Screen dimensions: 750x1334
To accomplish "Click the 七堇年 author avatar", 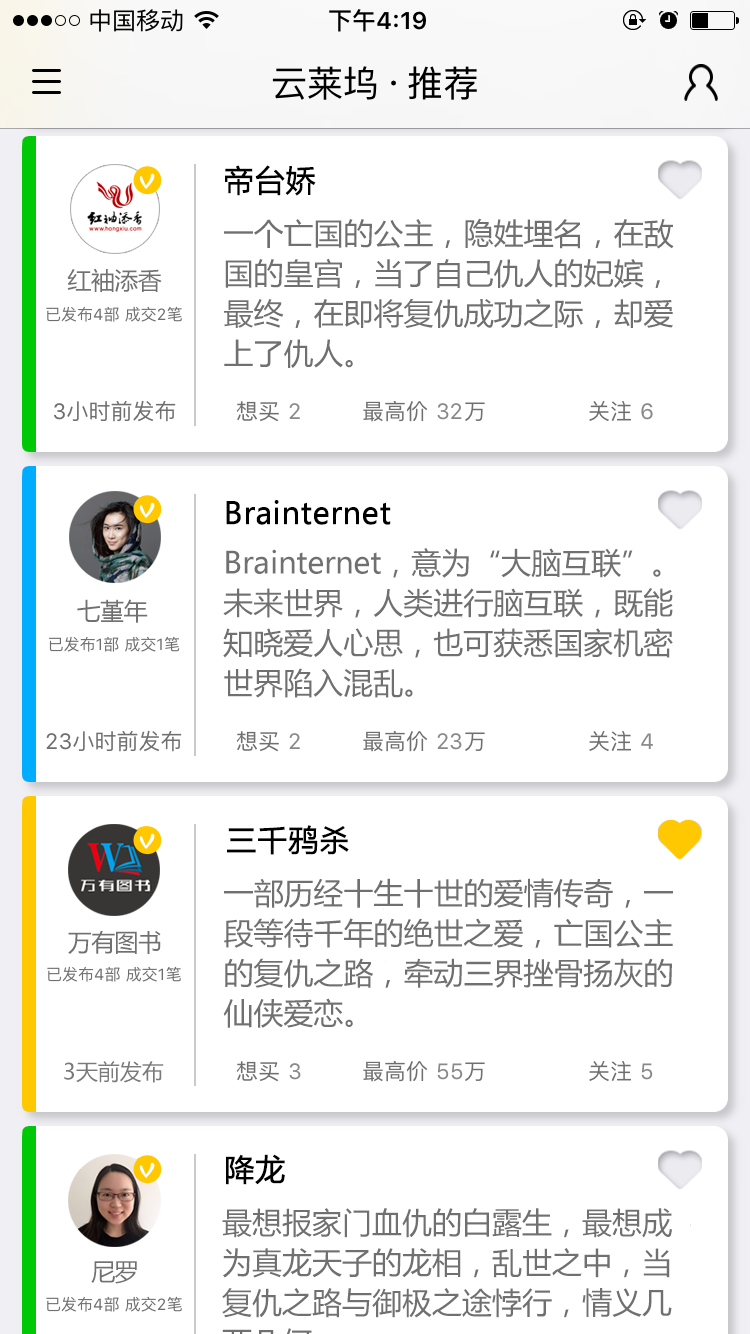I will [x=113, y=537].
